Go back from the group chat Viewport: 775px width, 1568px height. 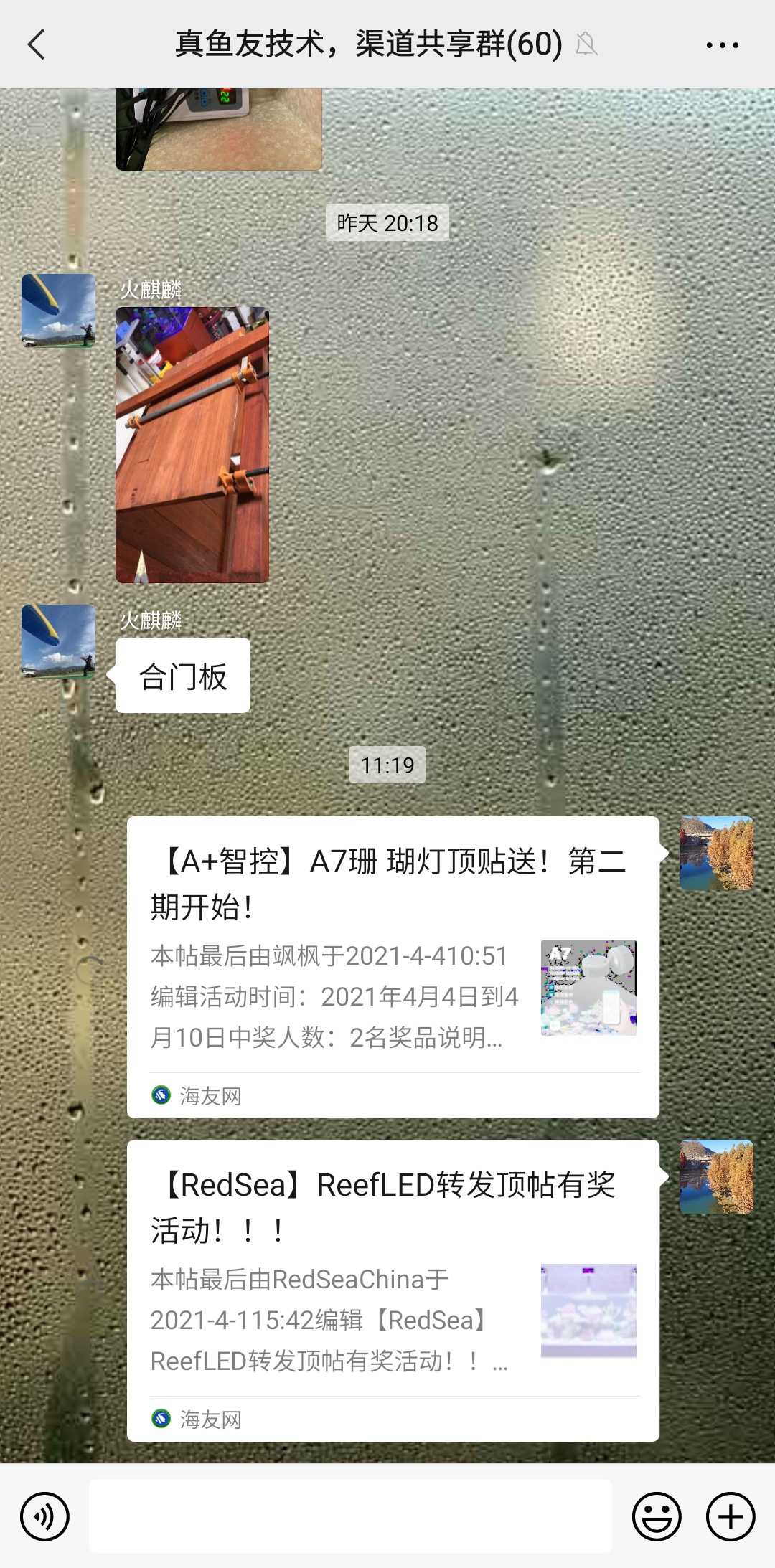point(37,44)
